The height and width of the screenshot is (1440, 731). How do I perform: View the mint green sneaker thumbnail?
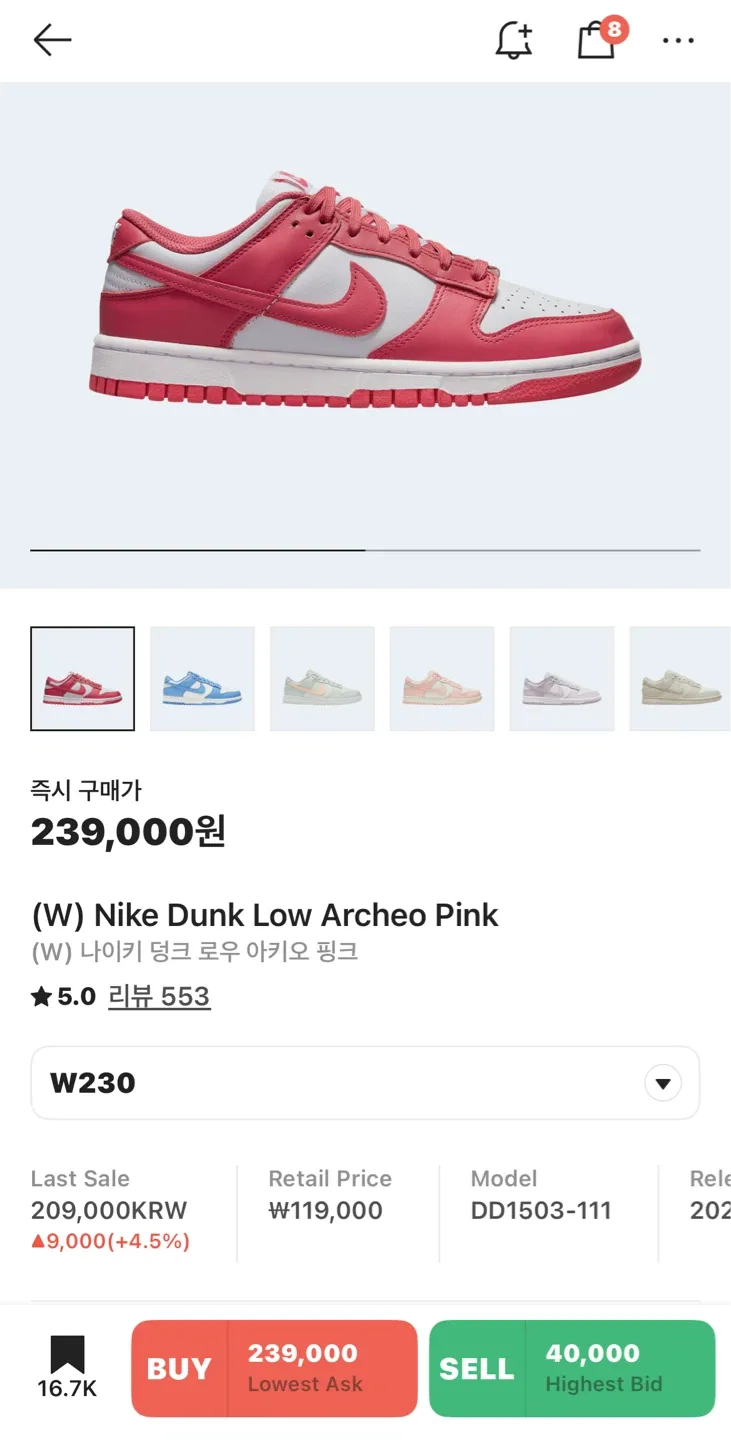point(322,679)
